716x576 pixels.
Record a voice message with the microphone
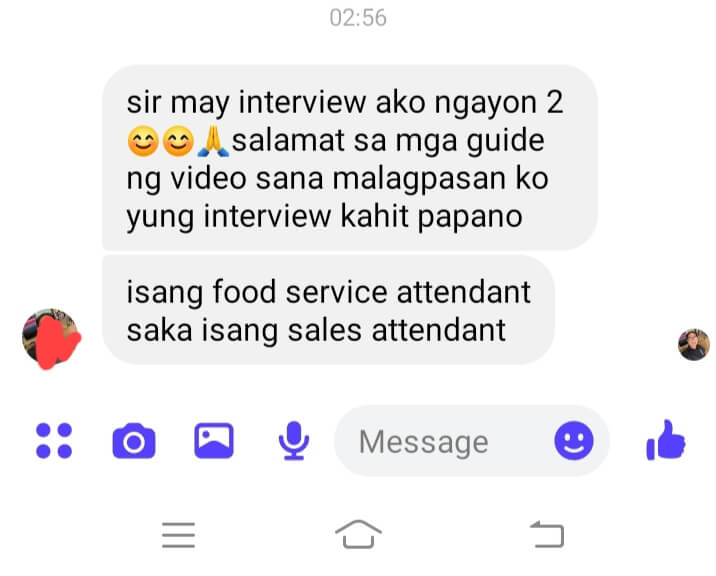tap(293, 441)
